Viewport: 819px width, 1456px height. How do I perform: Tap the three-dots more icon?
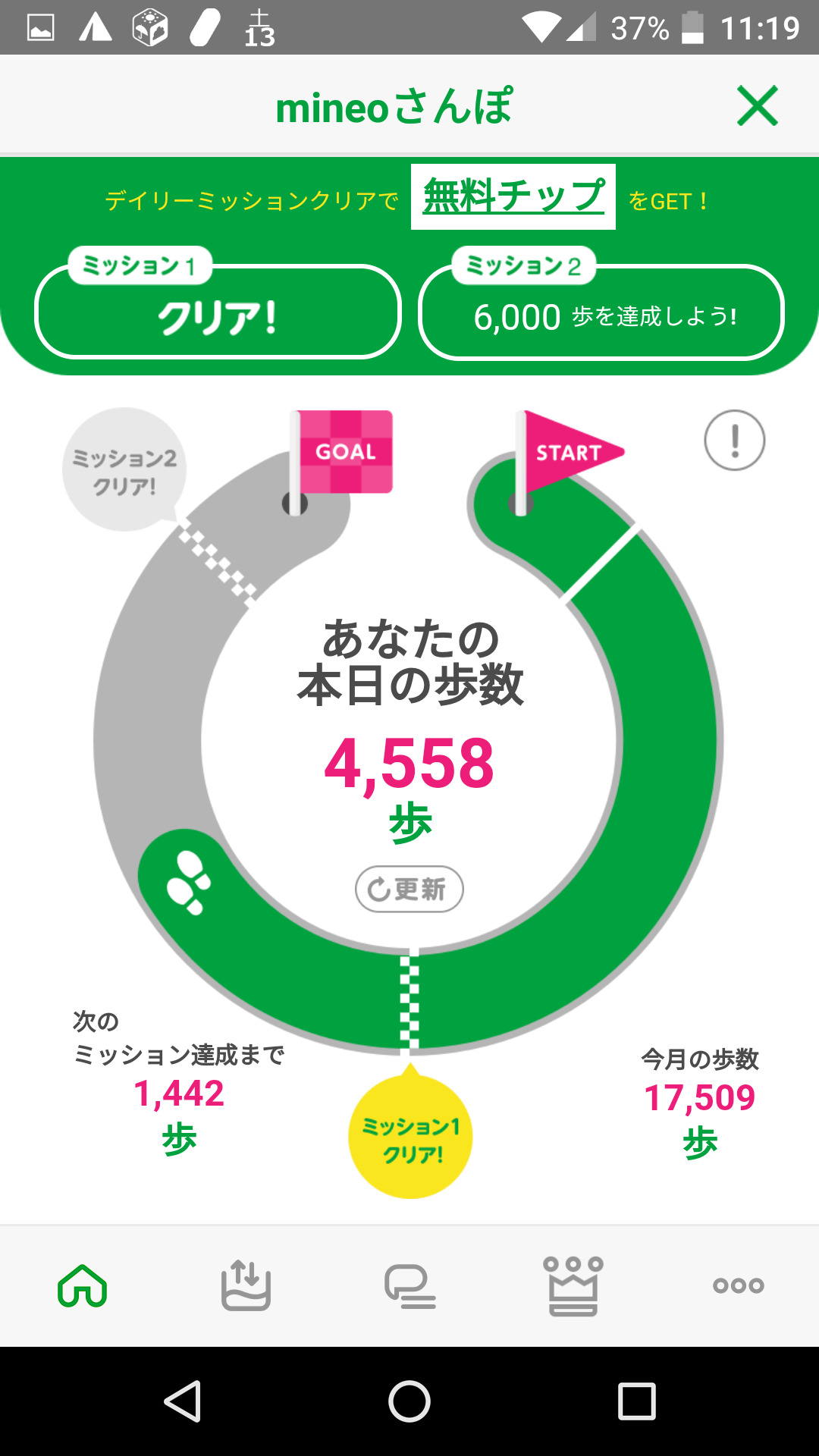point(736,1285)
